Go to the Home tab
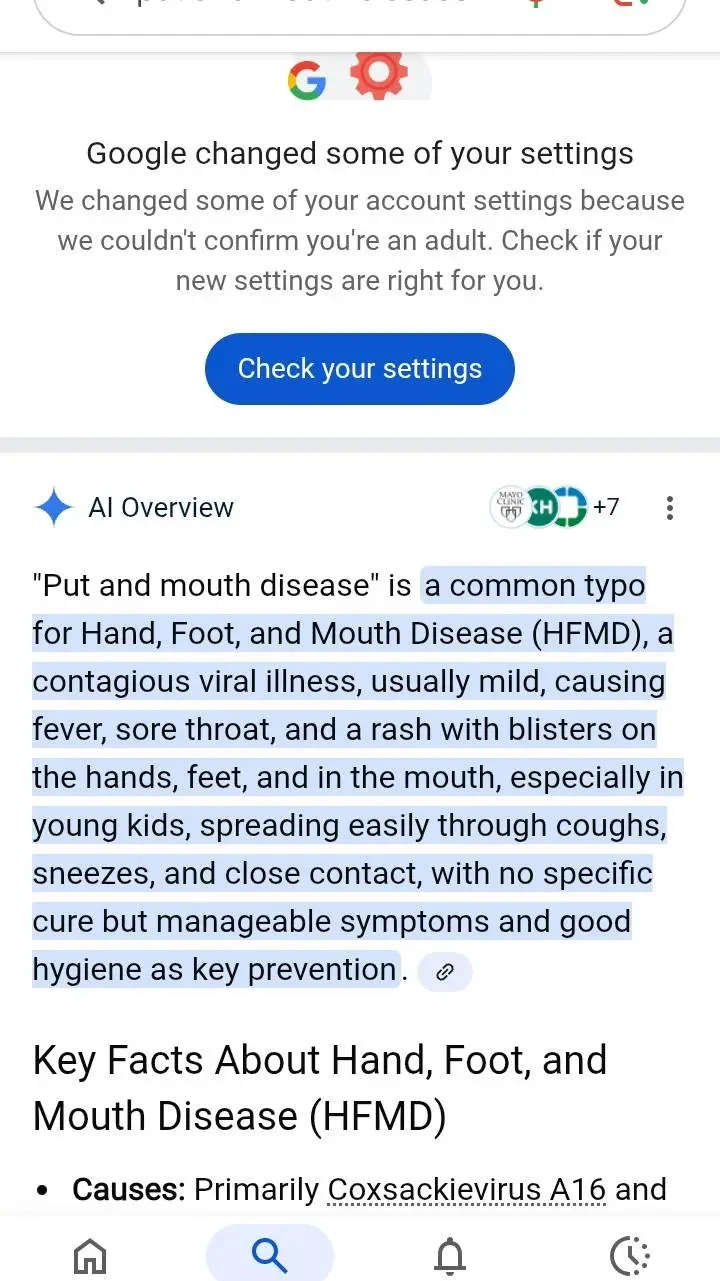 [x=90, y=1254]
